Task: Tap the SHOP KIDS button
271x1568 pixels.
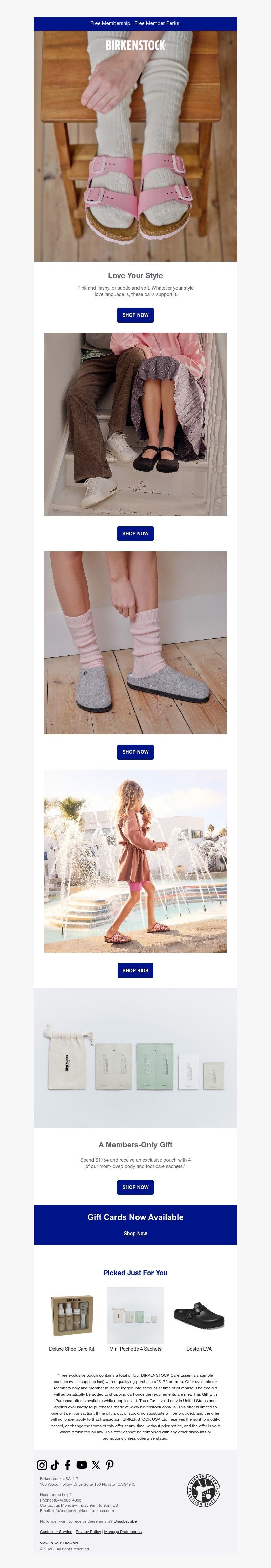Action: point(135,970)
